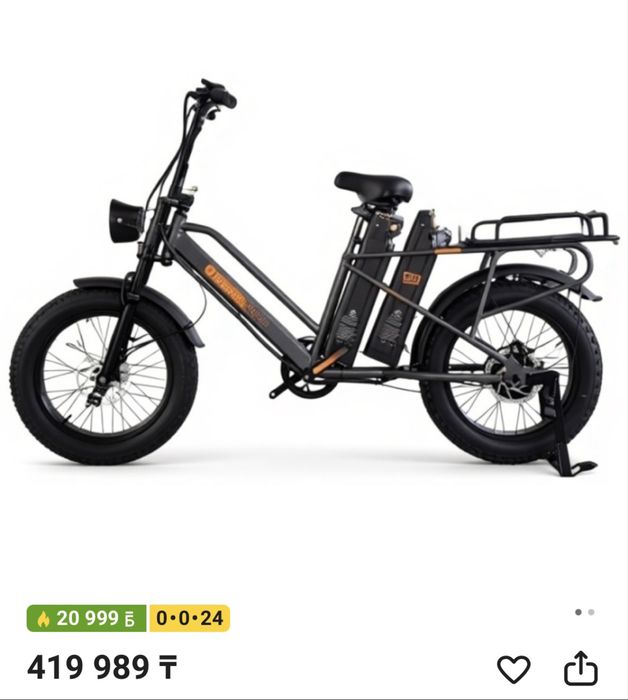Tap the image page indicator dots
Viewport: 628px width, 700px height.
pos(584,612)
